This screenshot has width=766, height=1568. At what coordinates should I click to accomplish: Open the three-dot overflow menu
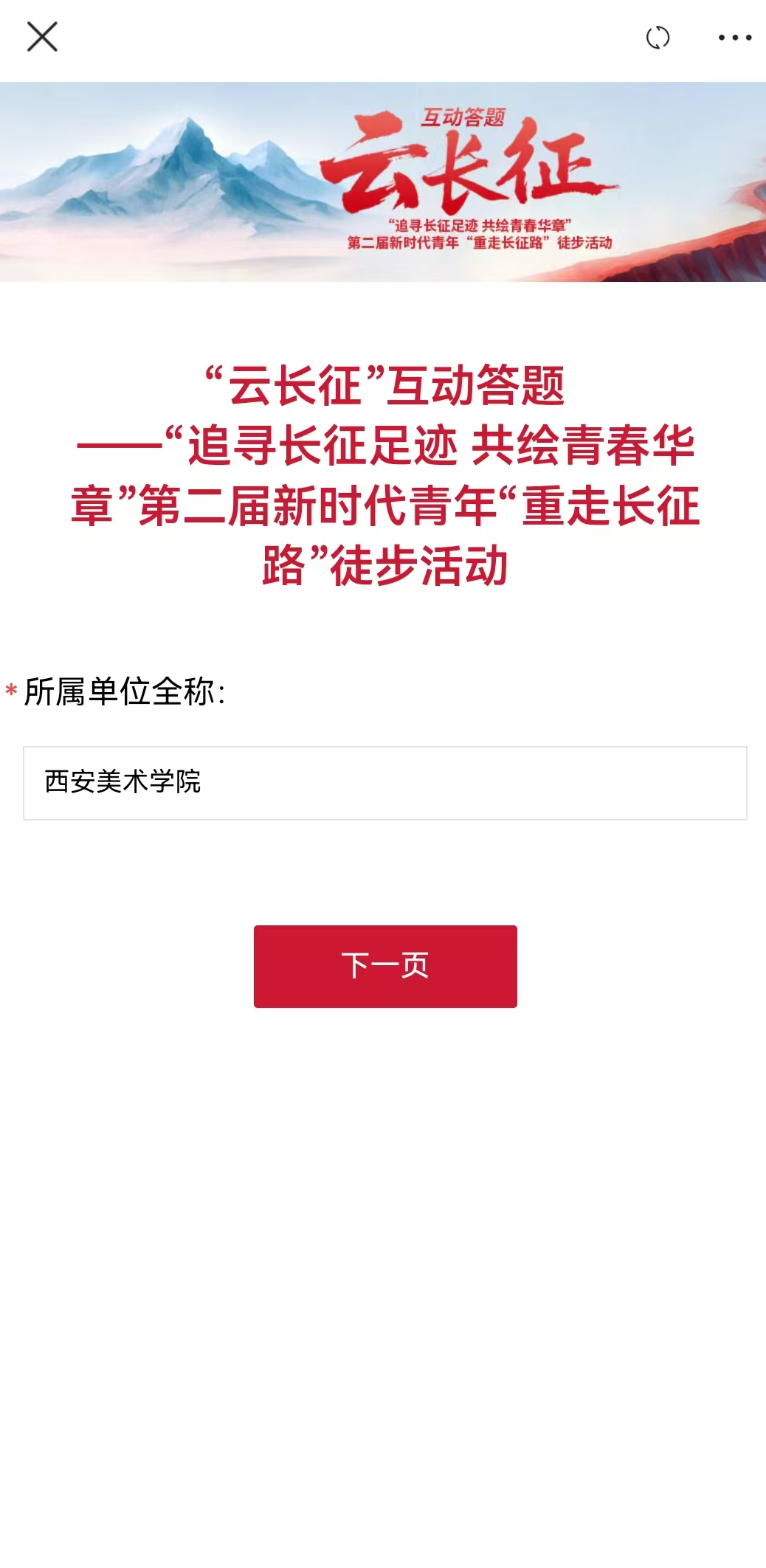[735, 38]
